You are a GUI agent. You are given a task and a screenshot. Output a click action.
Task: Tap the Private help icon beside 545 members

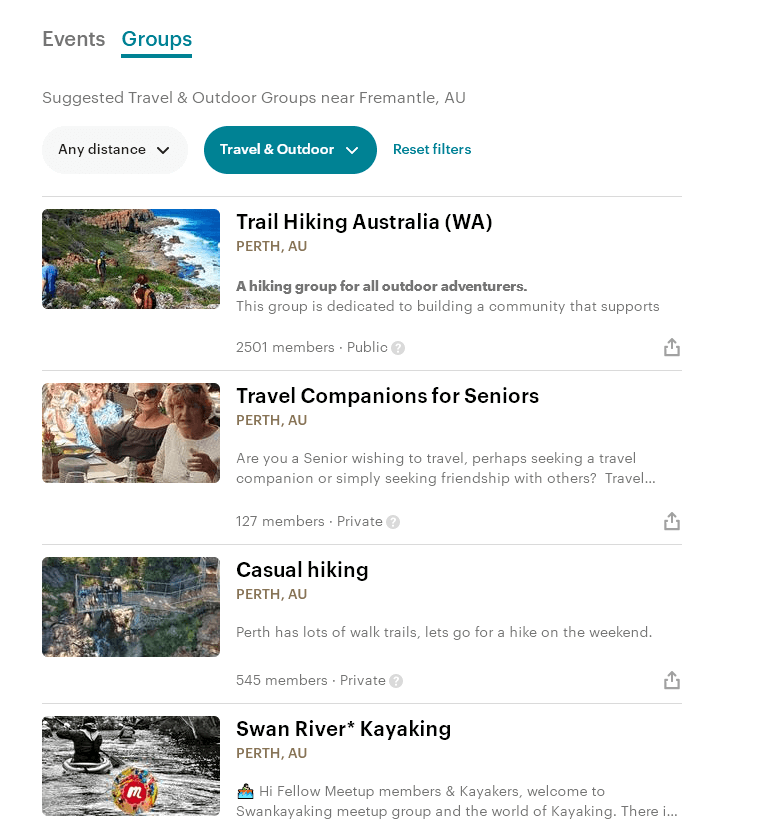click(x=396, y=681)
